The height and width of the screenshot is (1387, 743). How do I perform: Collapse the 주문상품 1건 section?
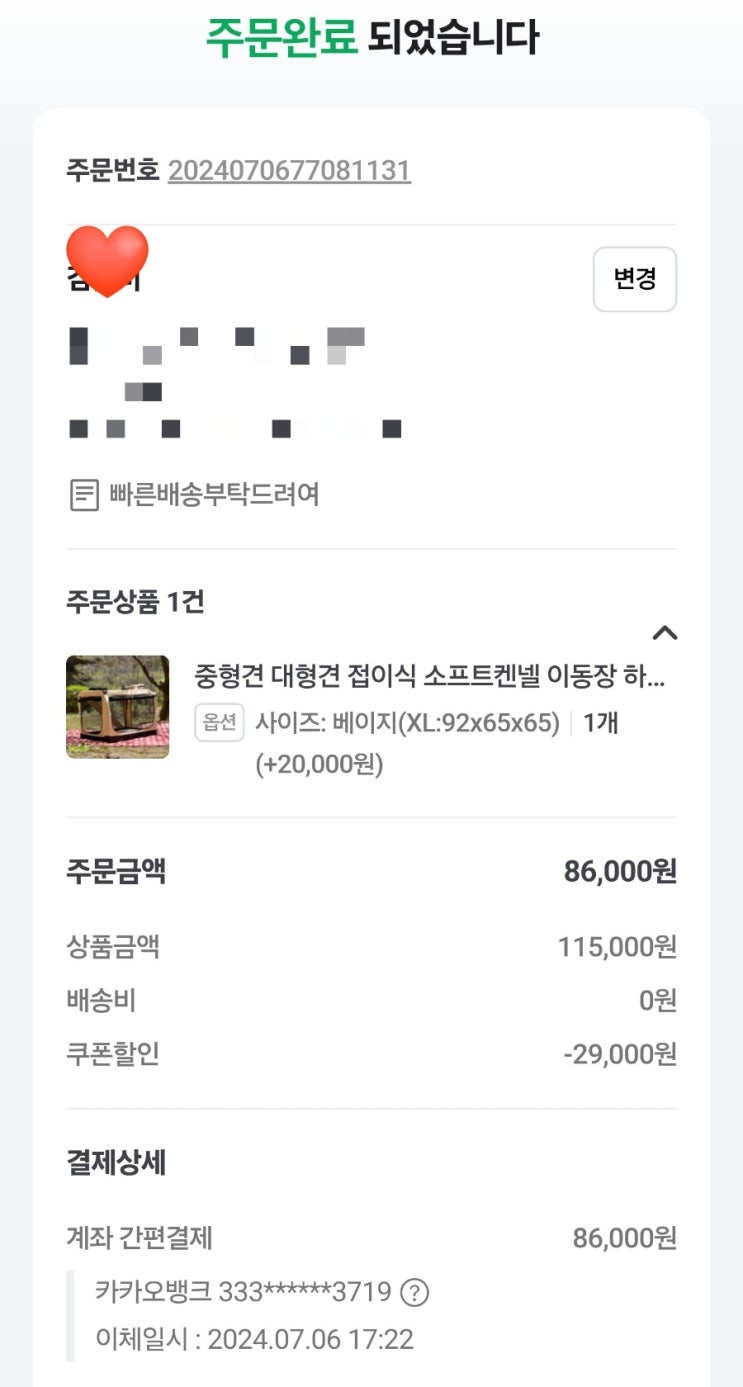tap(664, 632)
